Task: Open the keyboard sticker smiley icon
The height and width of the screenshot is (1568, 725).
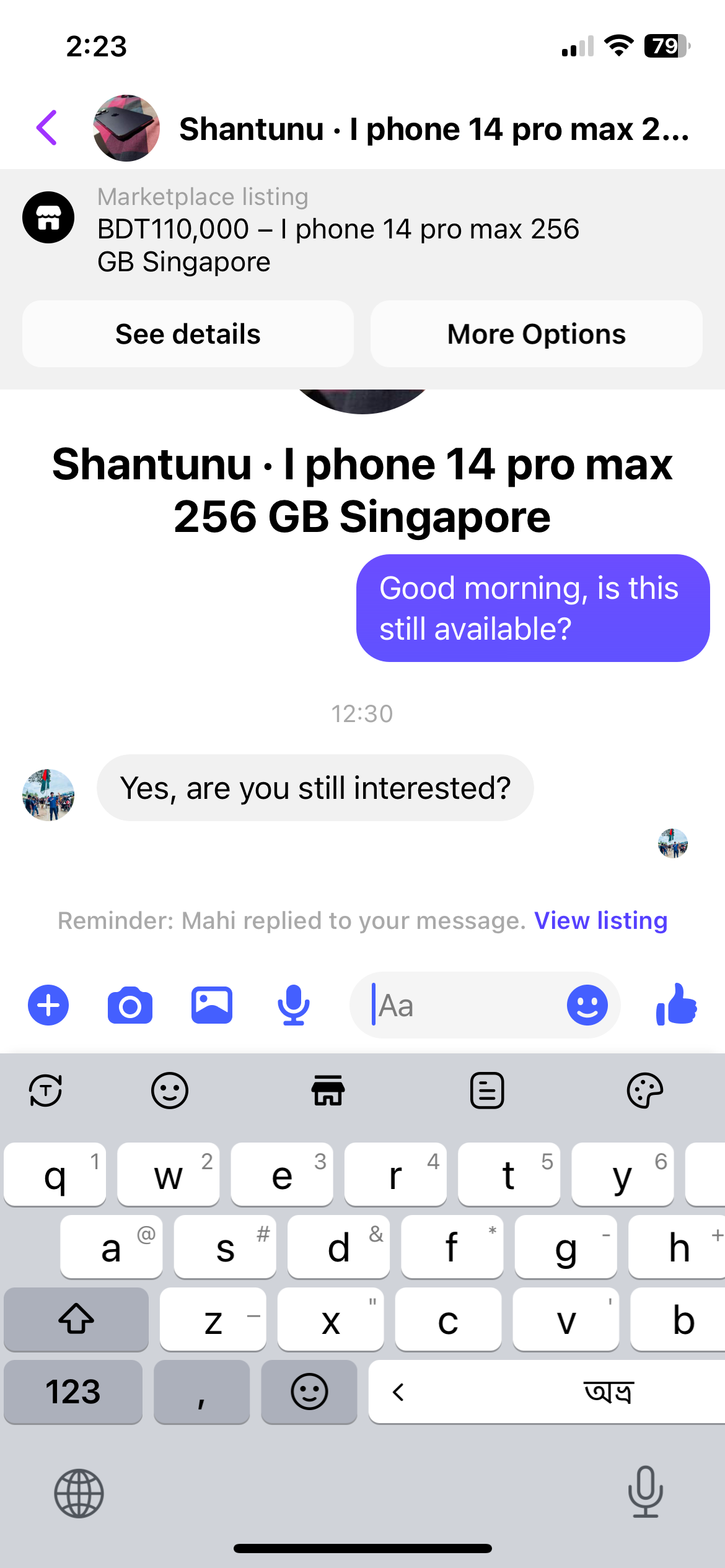Action: coord(170,1090)
